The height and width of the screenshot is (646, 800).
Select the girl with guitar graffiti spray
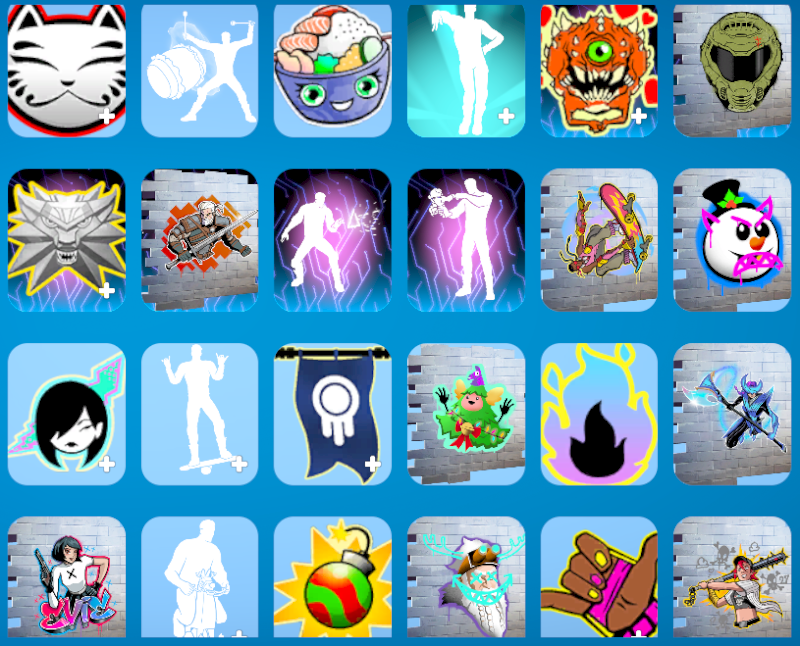tap(67, 578)
